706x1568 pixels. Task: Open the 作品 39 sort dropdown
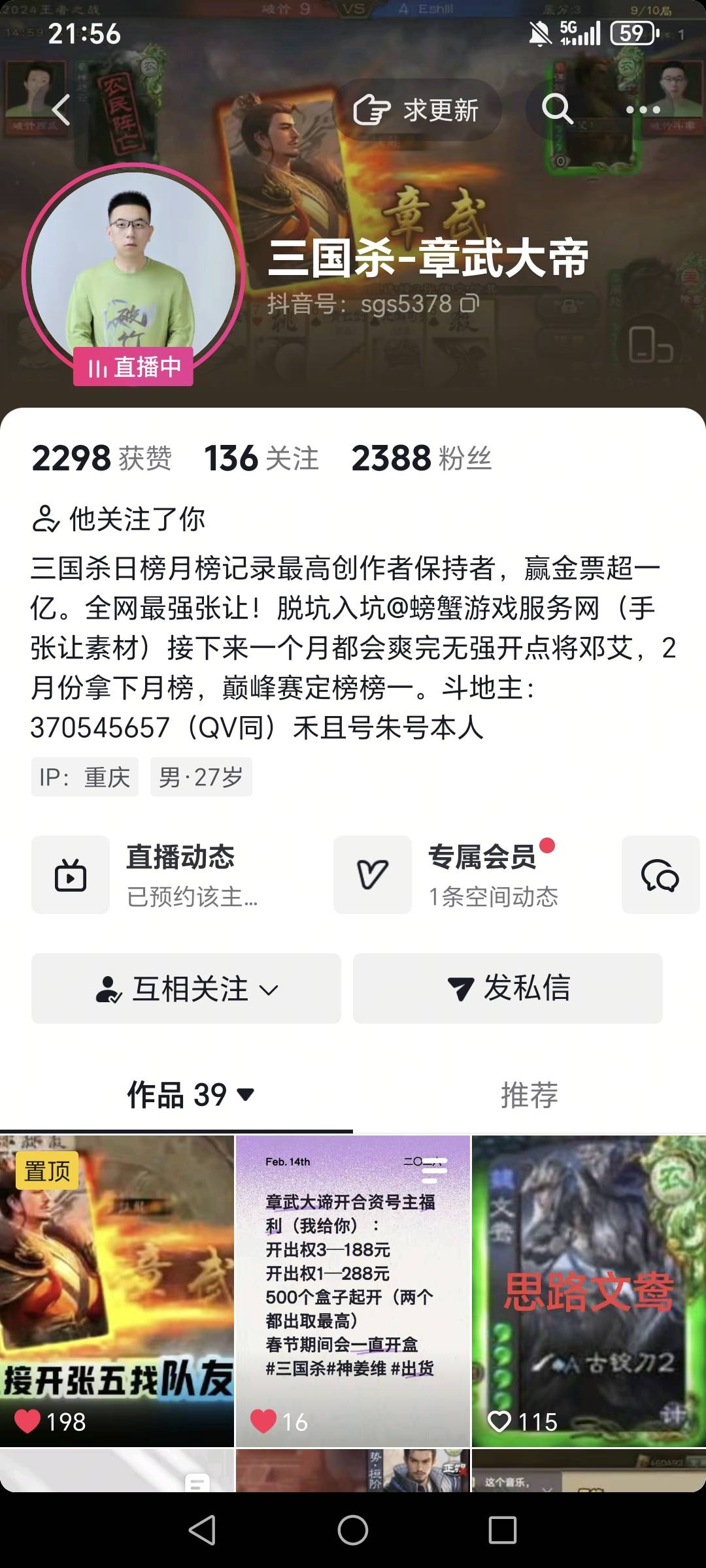[190, 1095]
